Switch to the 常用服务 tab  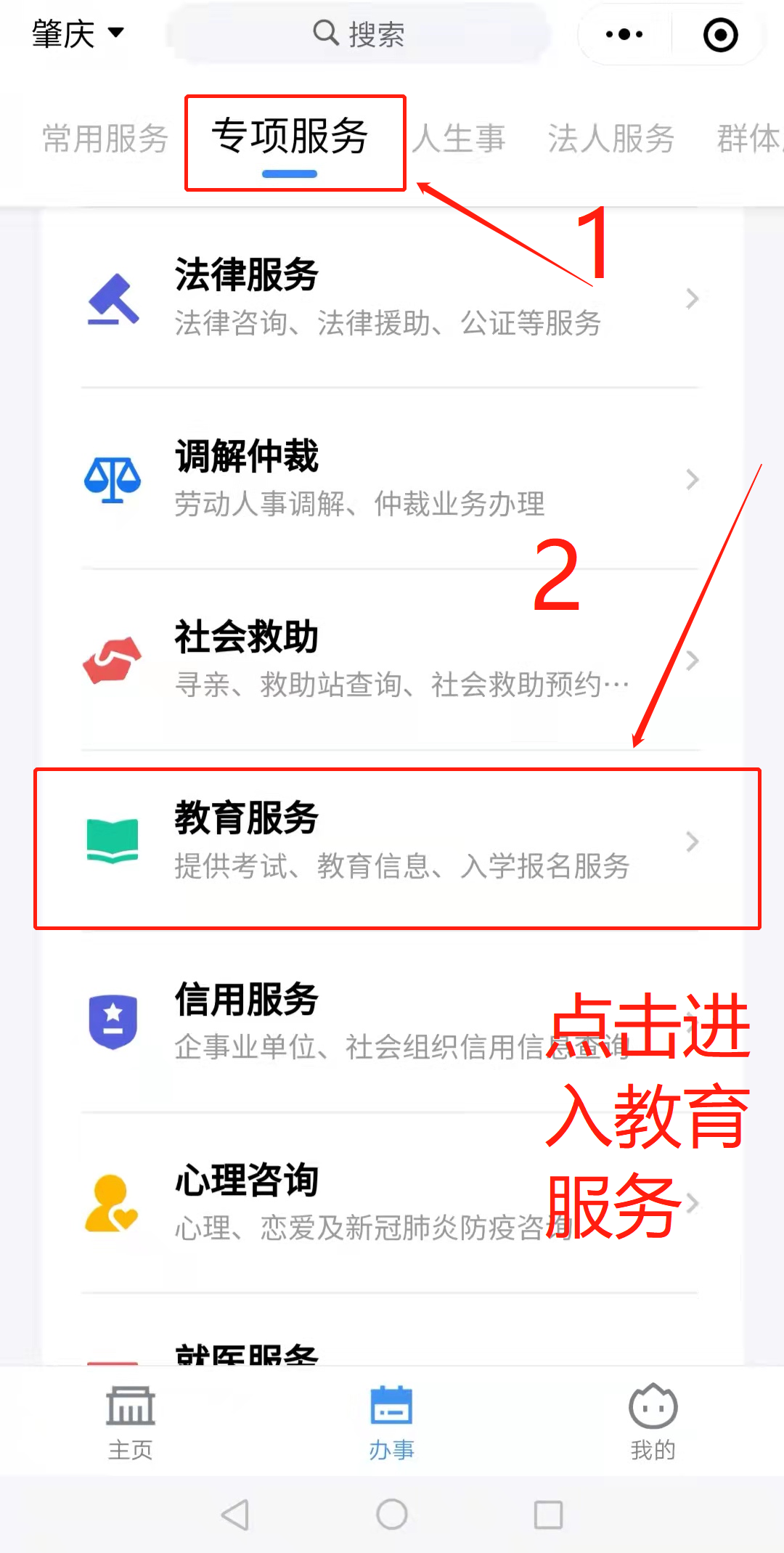point(105,139)
